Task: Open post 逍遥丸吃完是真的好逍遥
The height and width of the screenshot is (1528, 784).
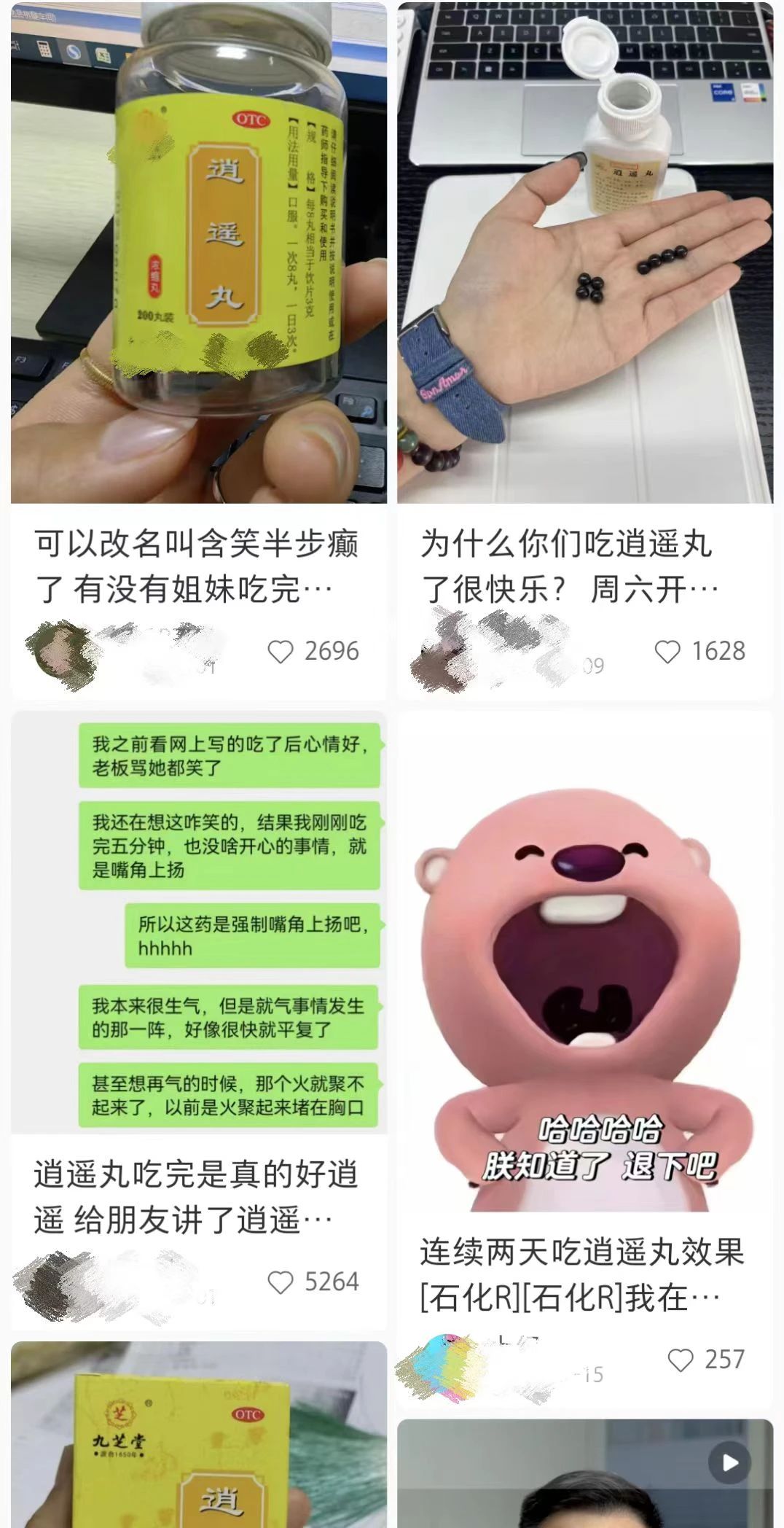Action: (x=197, y=1196)
